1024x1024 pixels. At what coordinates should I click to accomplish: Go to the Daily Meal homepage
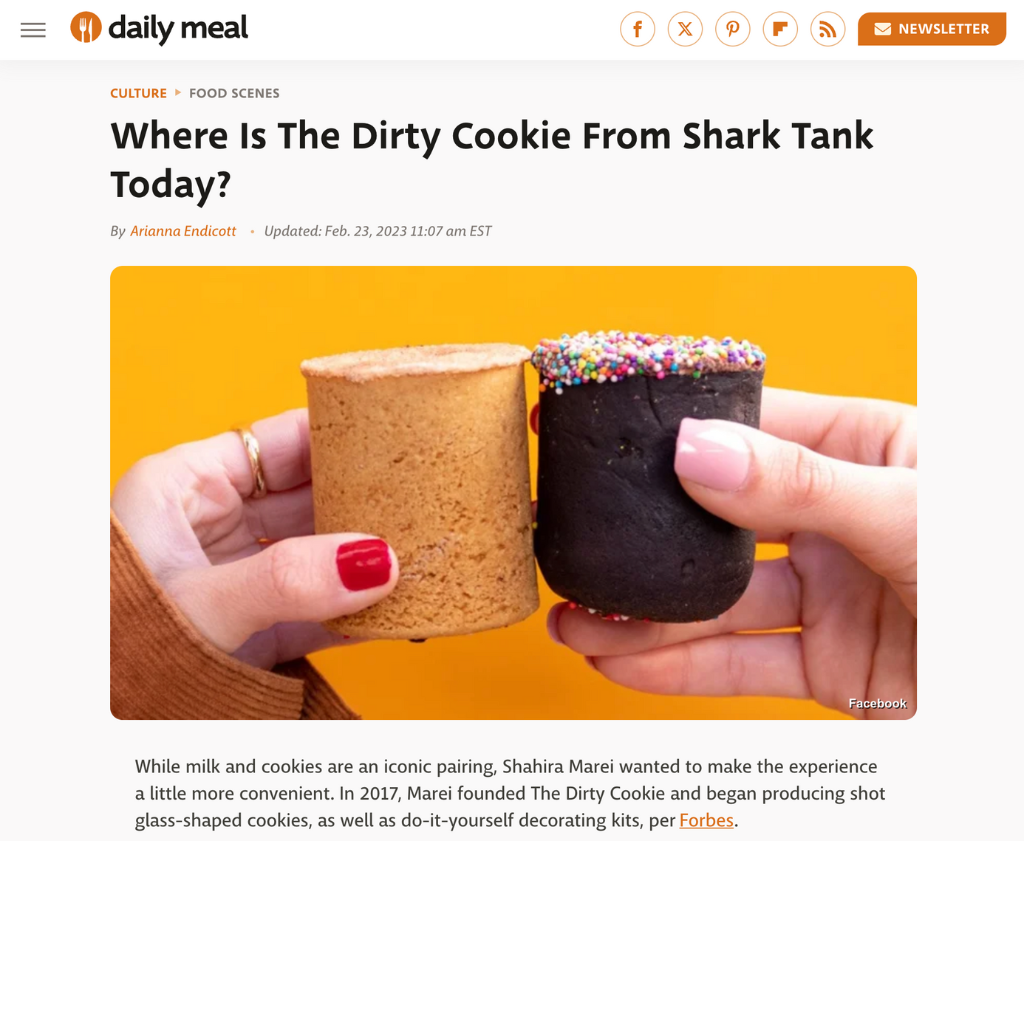click(160, 29)
